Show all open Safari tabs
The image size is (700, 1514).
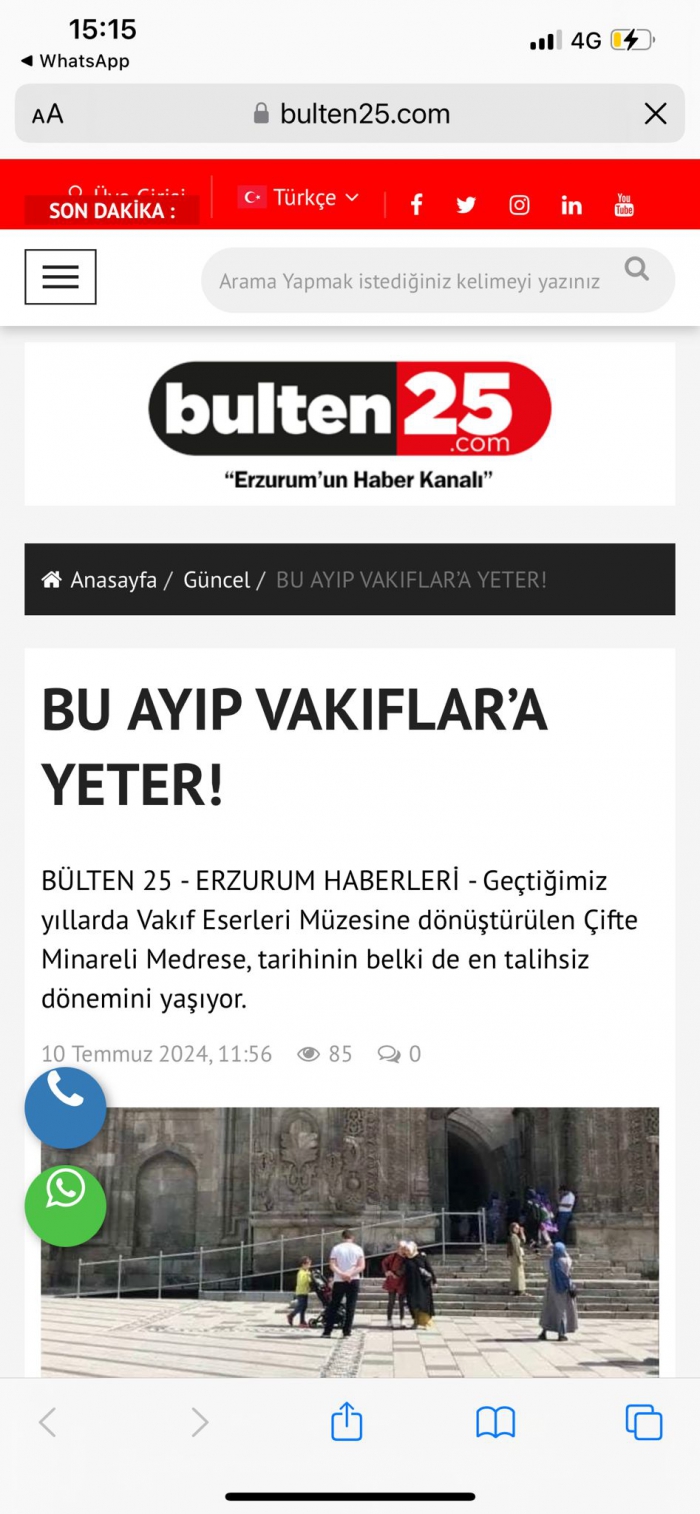pos(643,1421)
